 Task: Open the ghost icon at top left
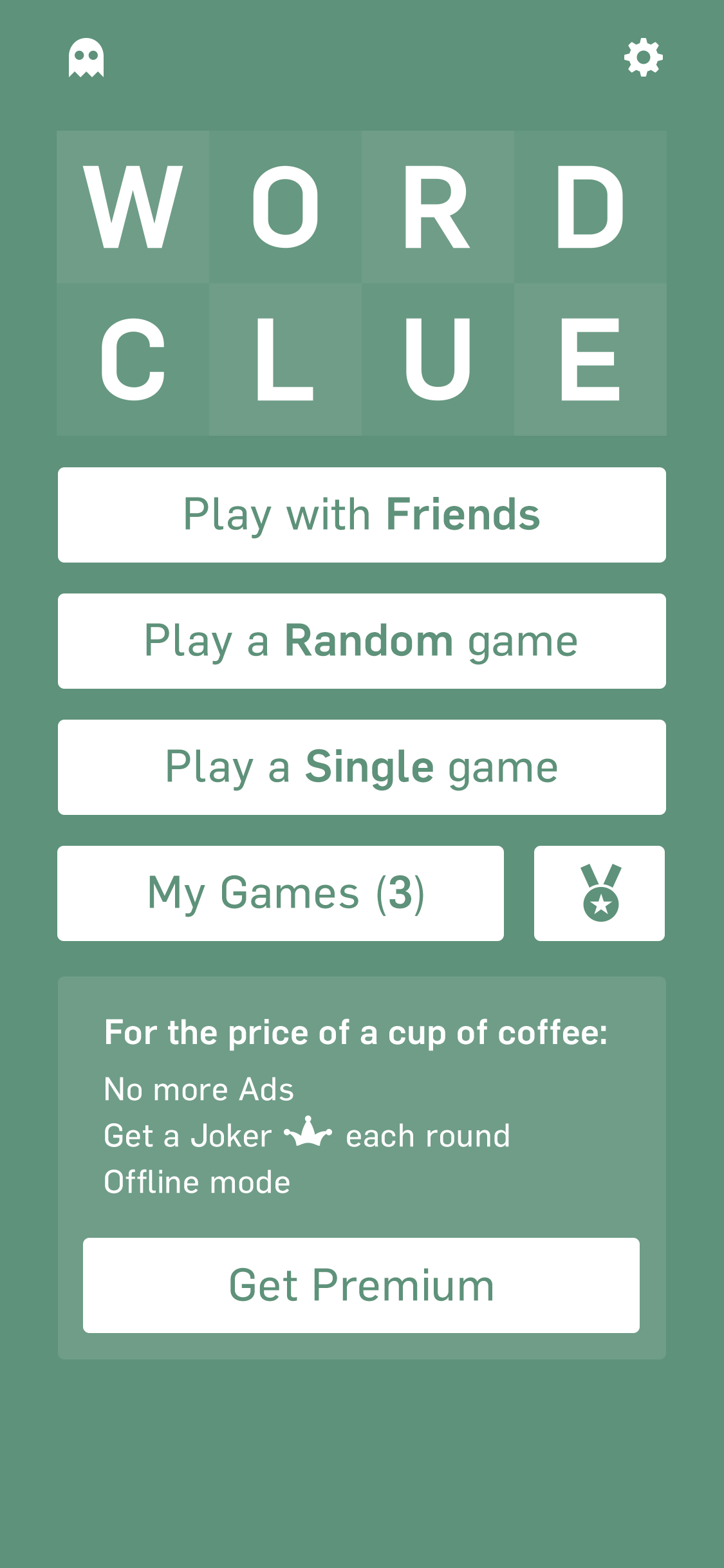(86, 58)
